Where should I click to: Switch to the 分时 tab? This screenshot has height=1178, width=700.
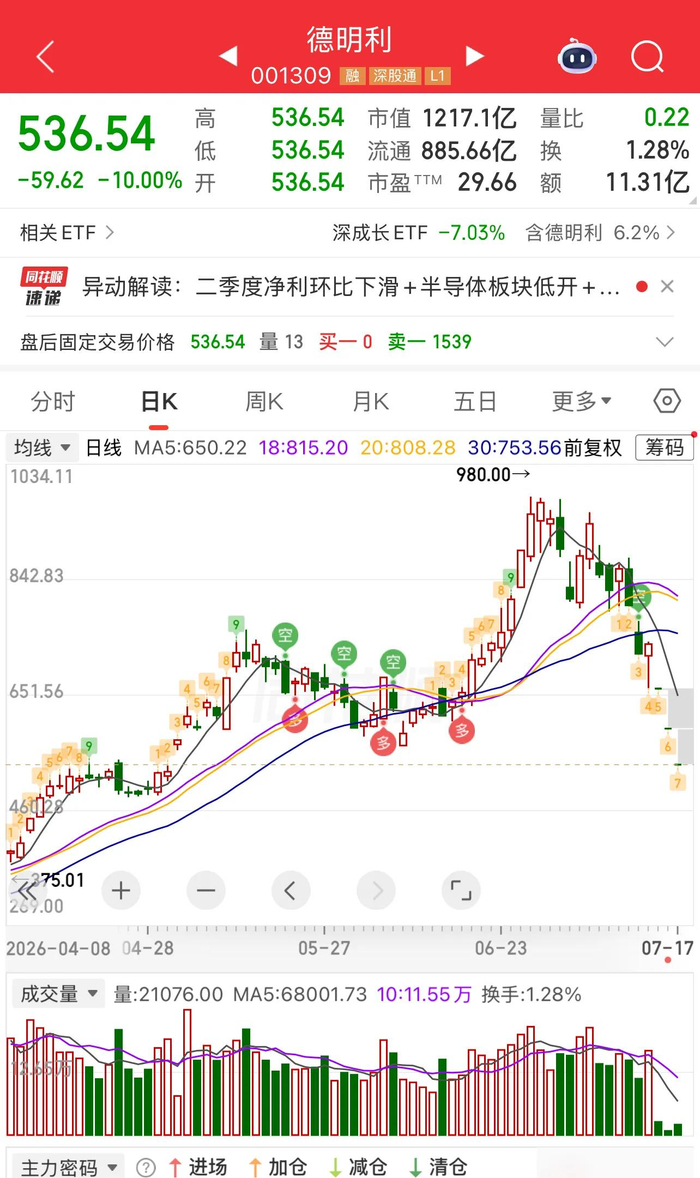[x=53, y=401]
